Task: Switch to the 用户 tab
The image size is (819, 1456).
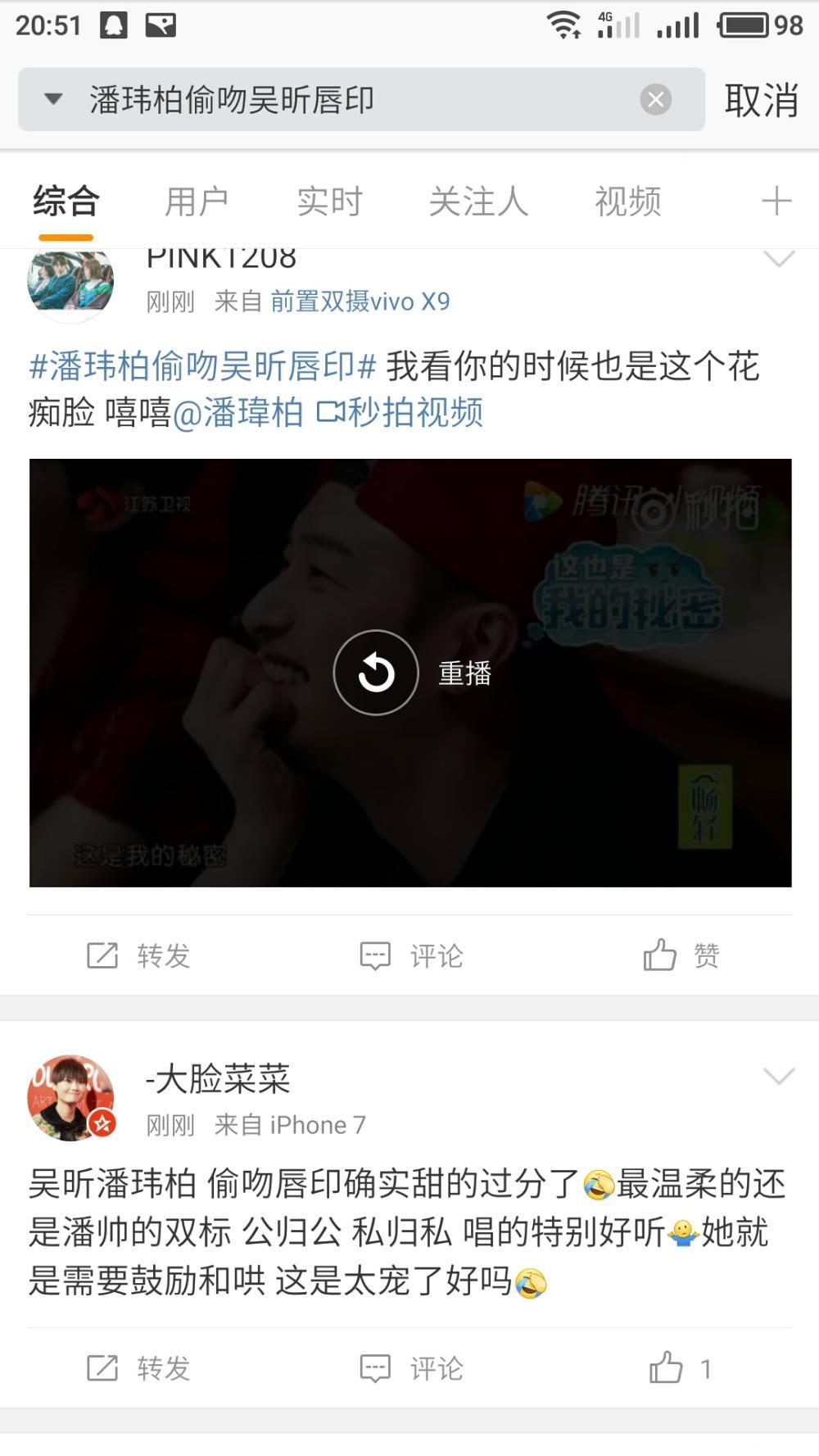Action: tap(197, 202)
